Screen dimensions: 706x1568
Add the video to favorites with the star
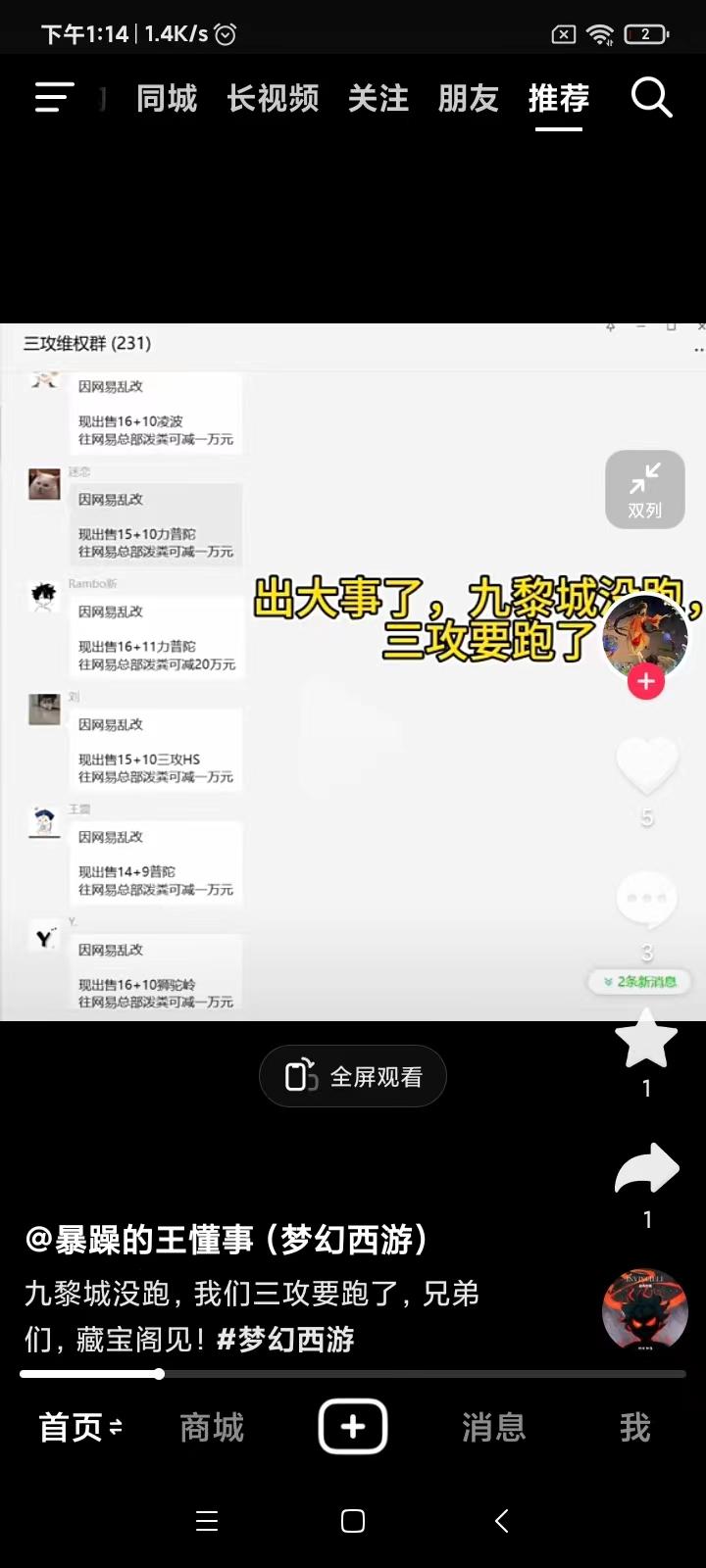click(x=646, y=1043)
